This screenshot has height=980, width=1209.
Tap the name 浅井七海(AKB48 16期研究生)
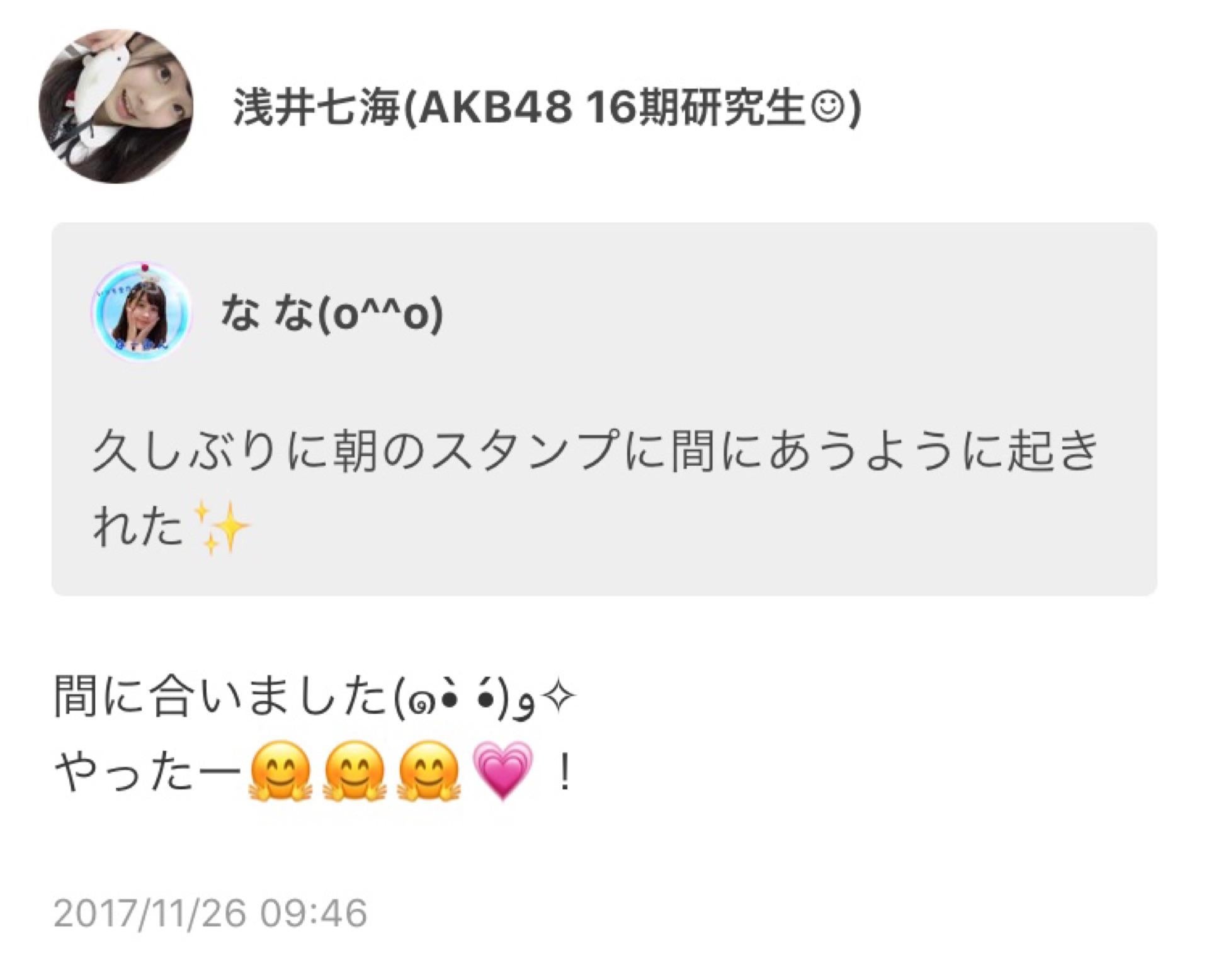coord(546,108)
